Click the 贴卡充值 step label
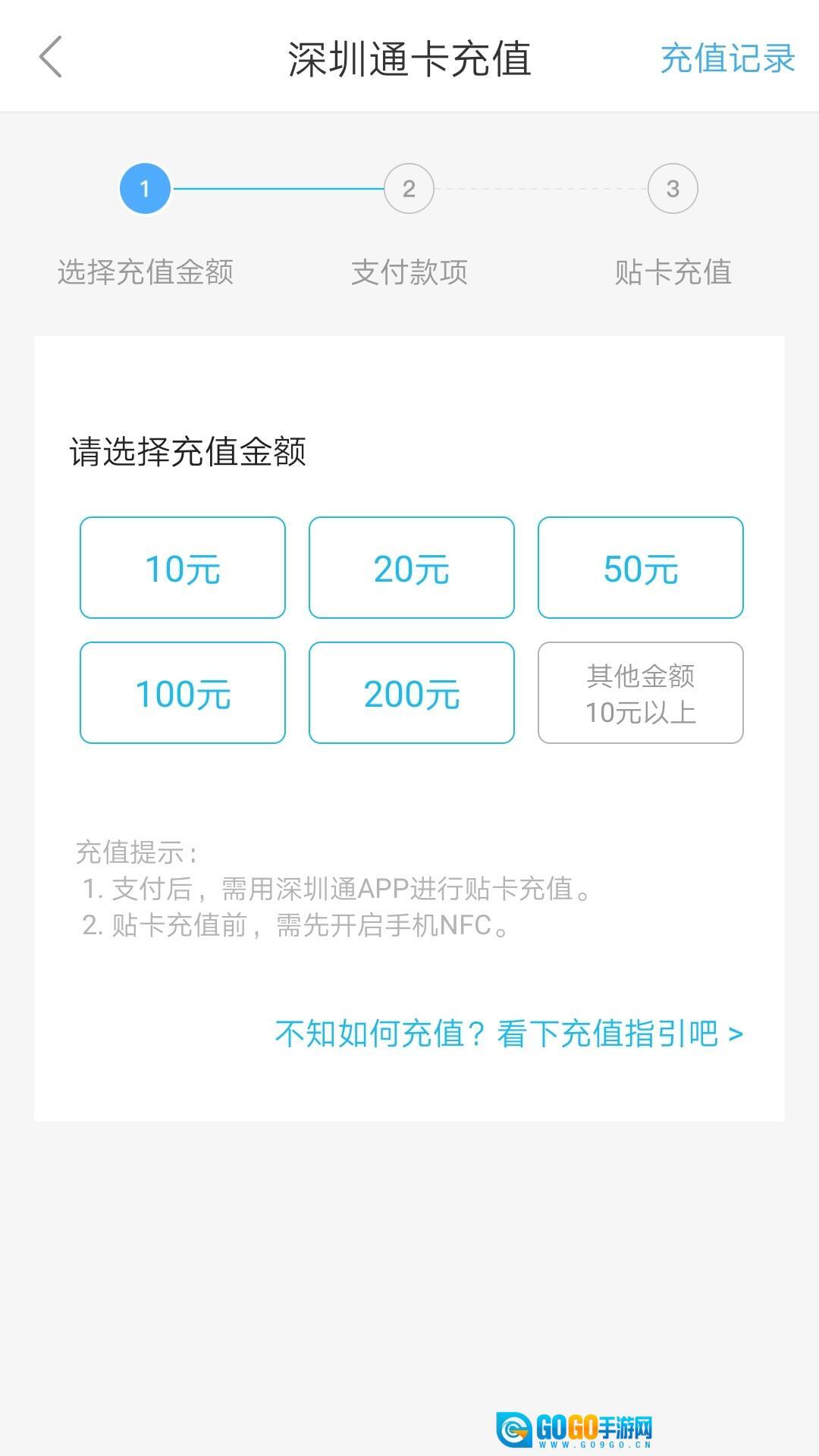 (673, 273)
